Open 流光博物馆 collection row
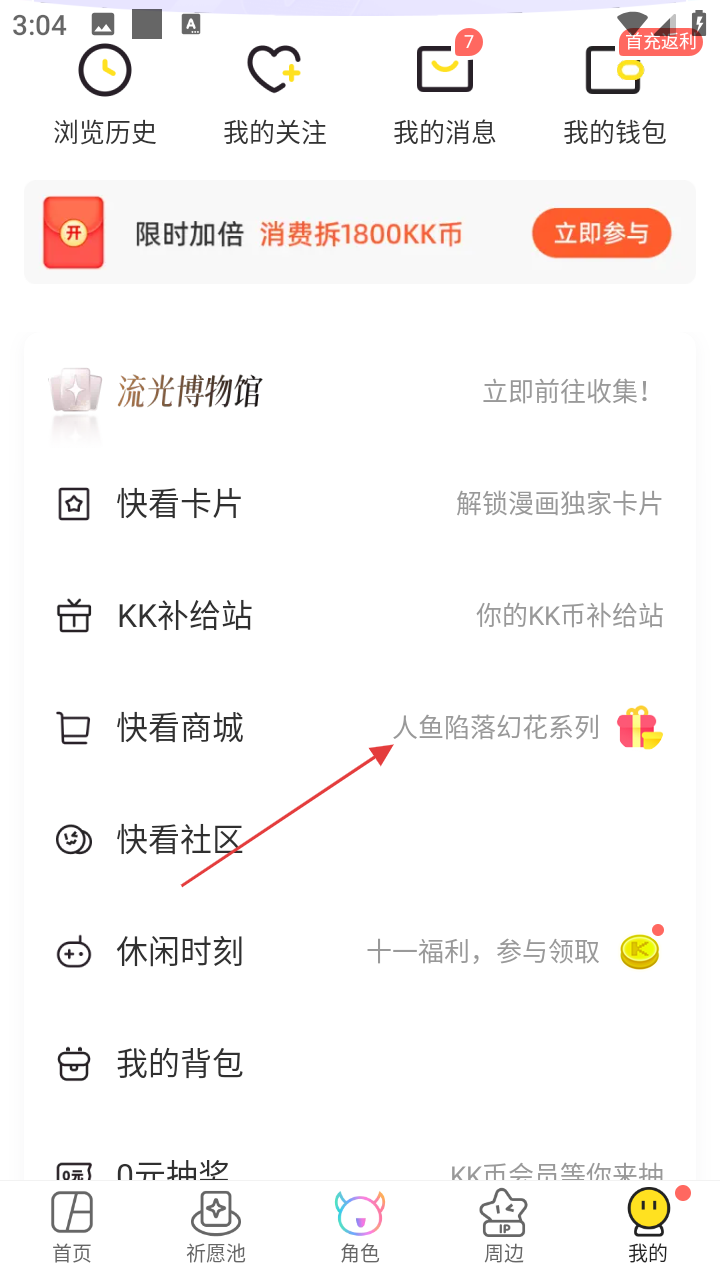 (360, 392)
